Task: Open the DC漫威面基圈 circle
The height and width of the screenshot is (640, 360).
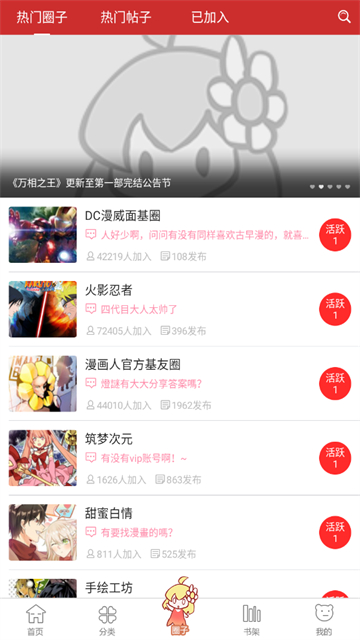Action: pyautogui.click(x=180, y=235)
